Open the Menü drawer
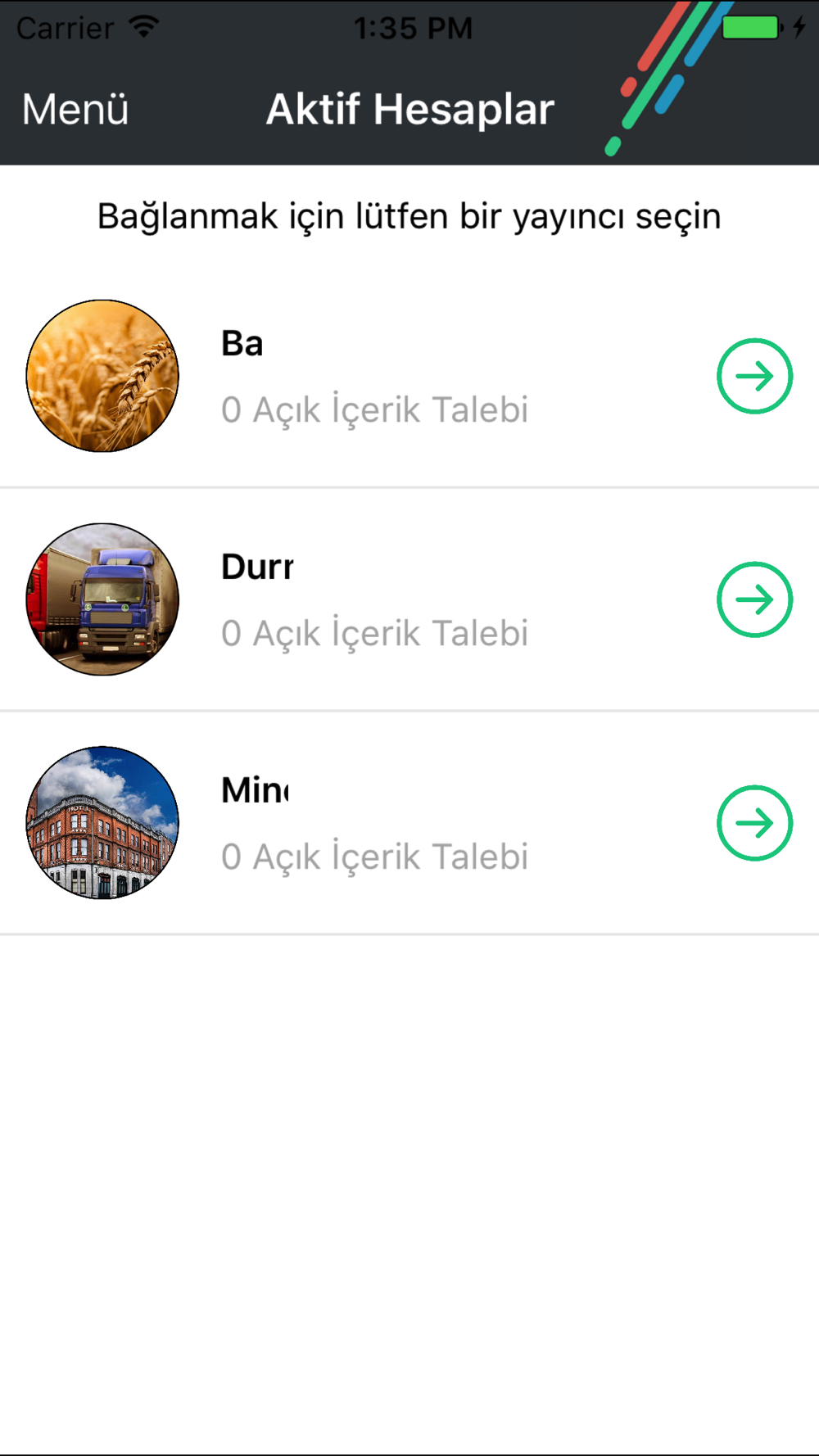This screenshot has height=1456, width=819. coord(75,109)
